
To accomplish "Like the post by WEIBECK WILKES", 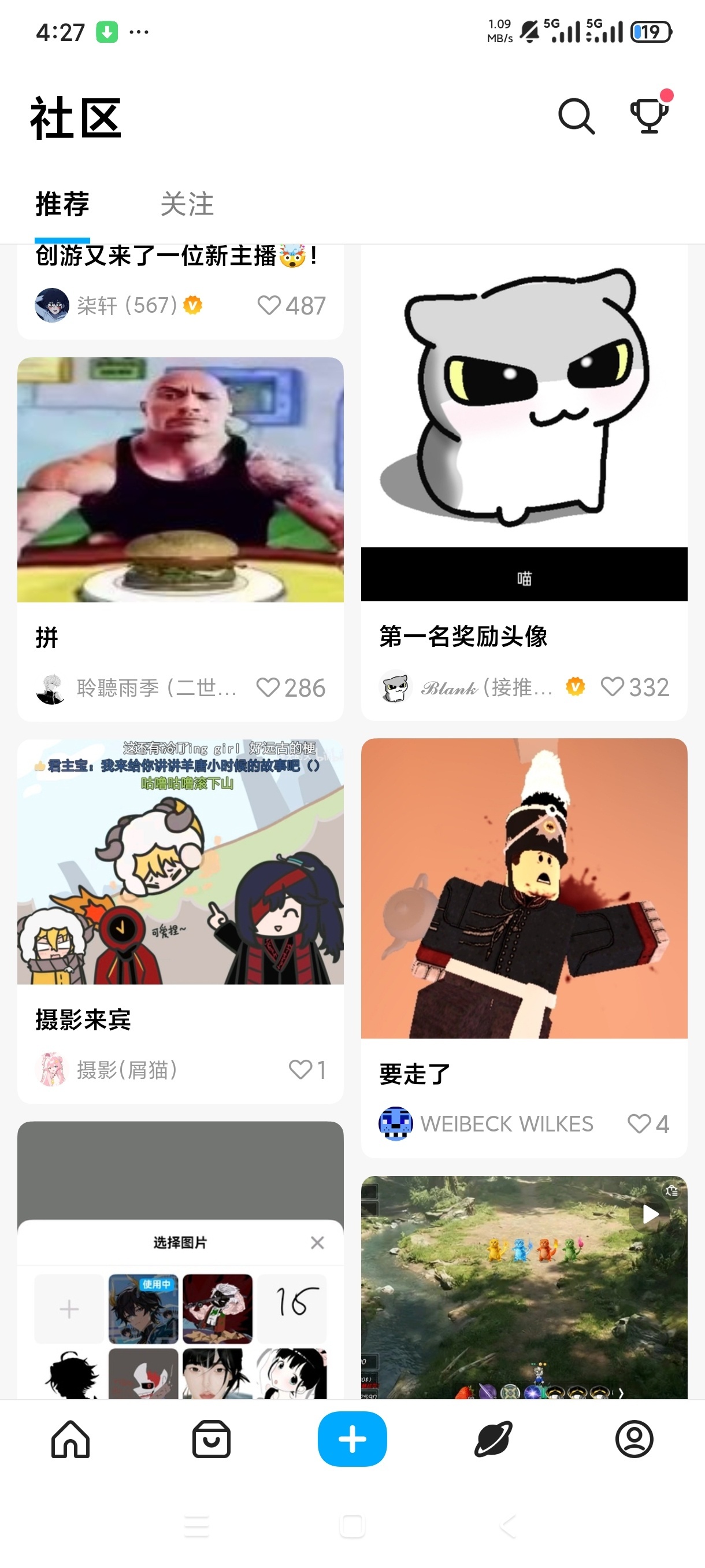I will tap(648, 1123).
